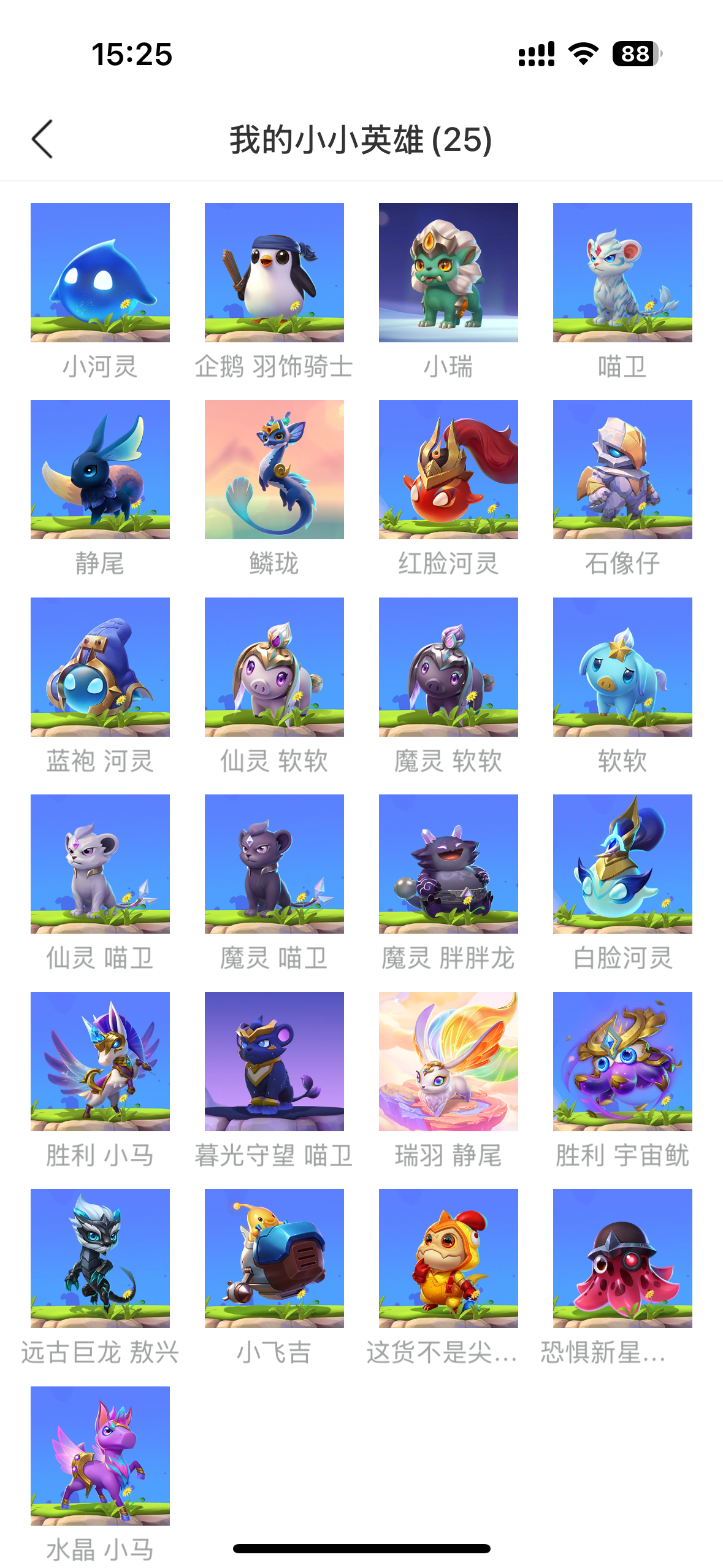
Task: View 瑞羽 静尾 tile
Action: [x=448, y=1061]
